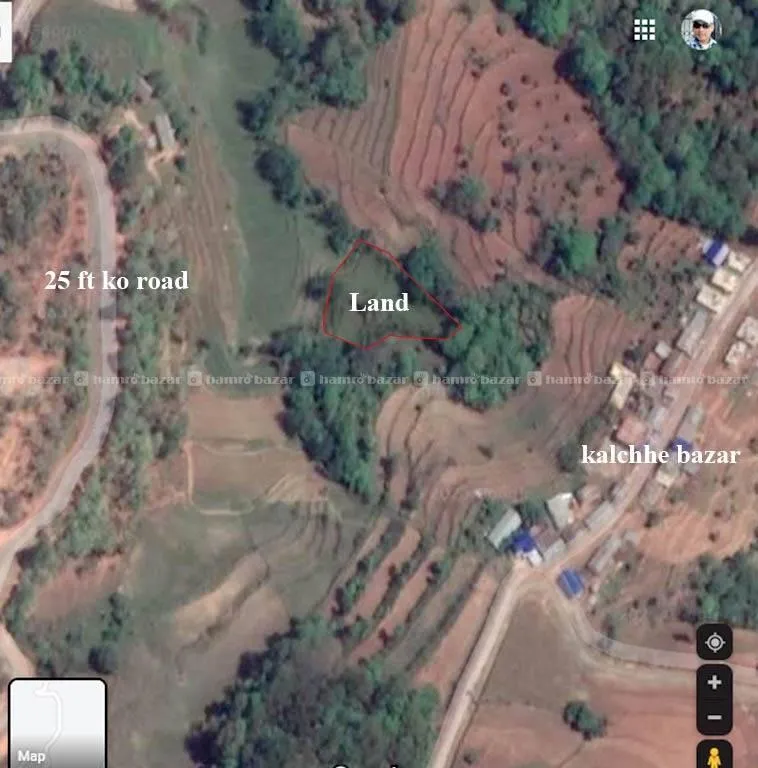Select the red outlined Land plot
The width and height of the screenshot is (758, 768).
[x=390, y=295]
